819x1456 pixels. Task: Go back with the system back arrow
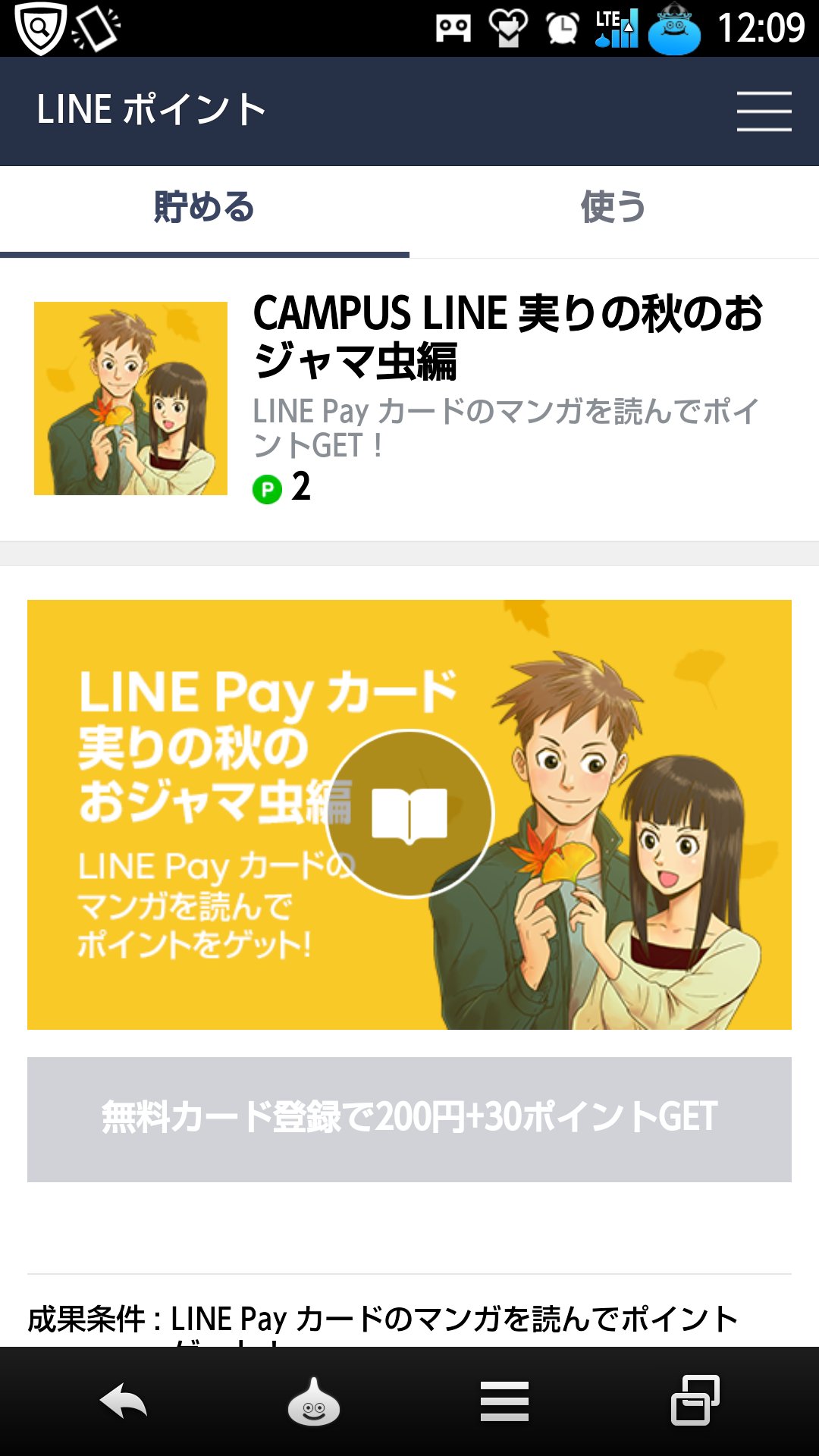[x=124, y=1401]
